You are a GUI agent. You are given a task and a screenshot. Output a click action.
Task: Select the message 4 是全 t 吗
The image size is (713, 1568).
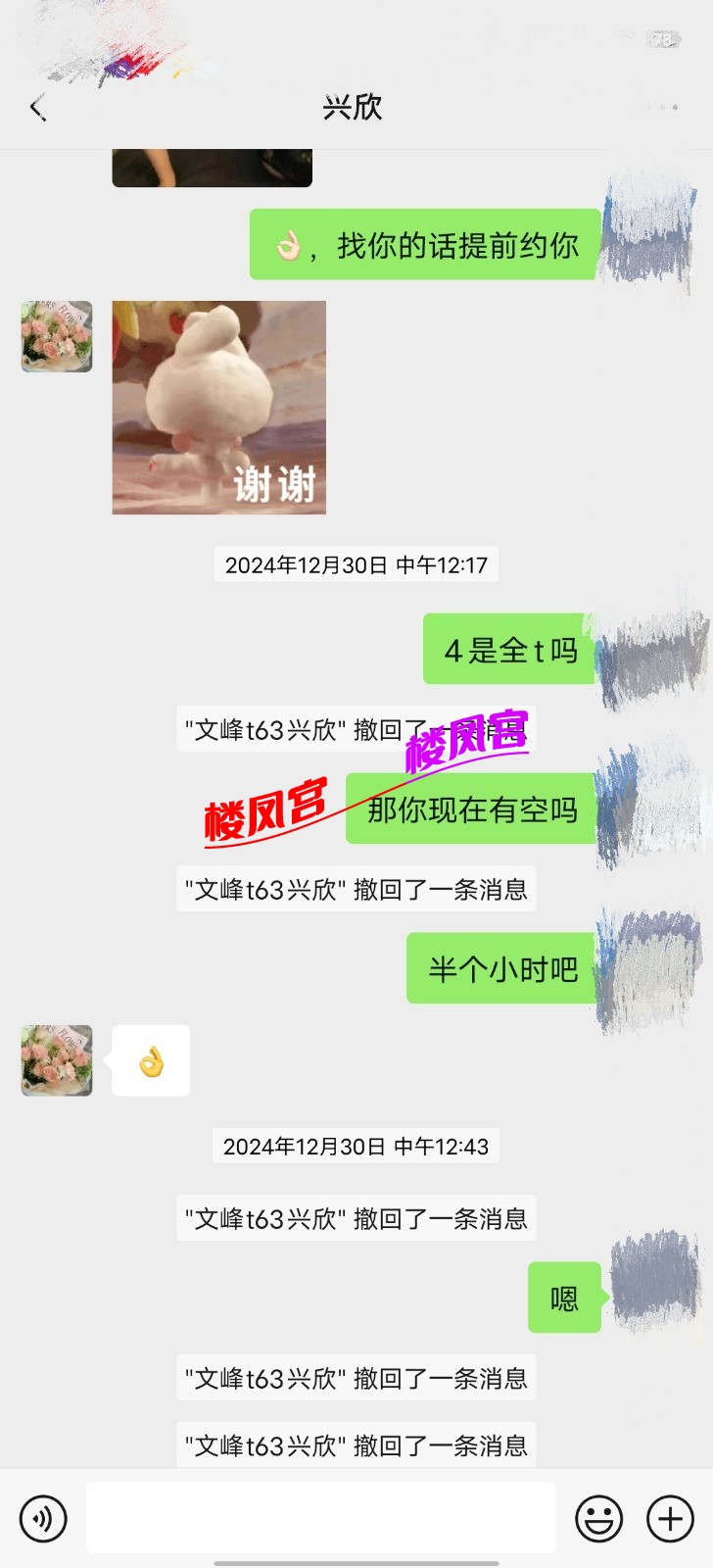507,650
